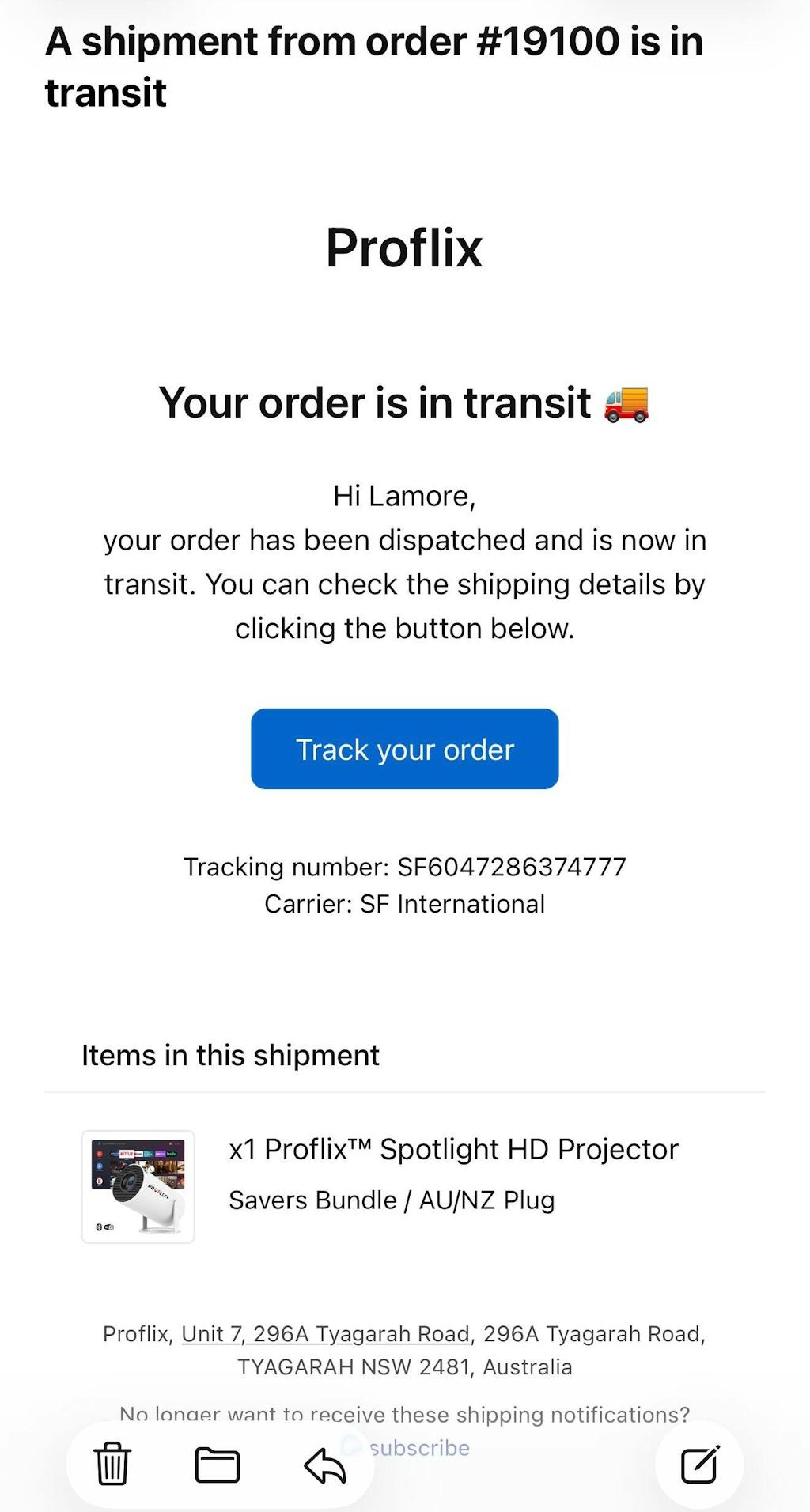Tap the Track your order button

tap(404, 748)
